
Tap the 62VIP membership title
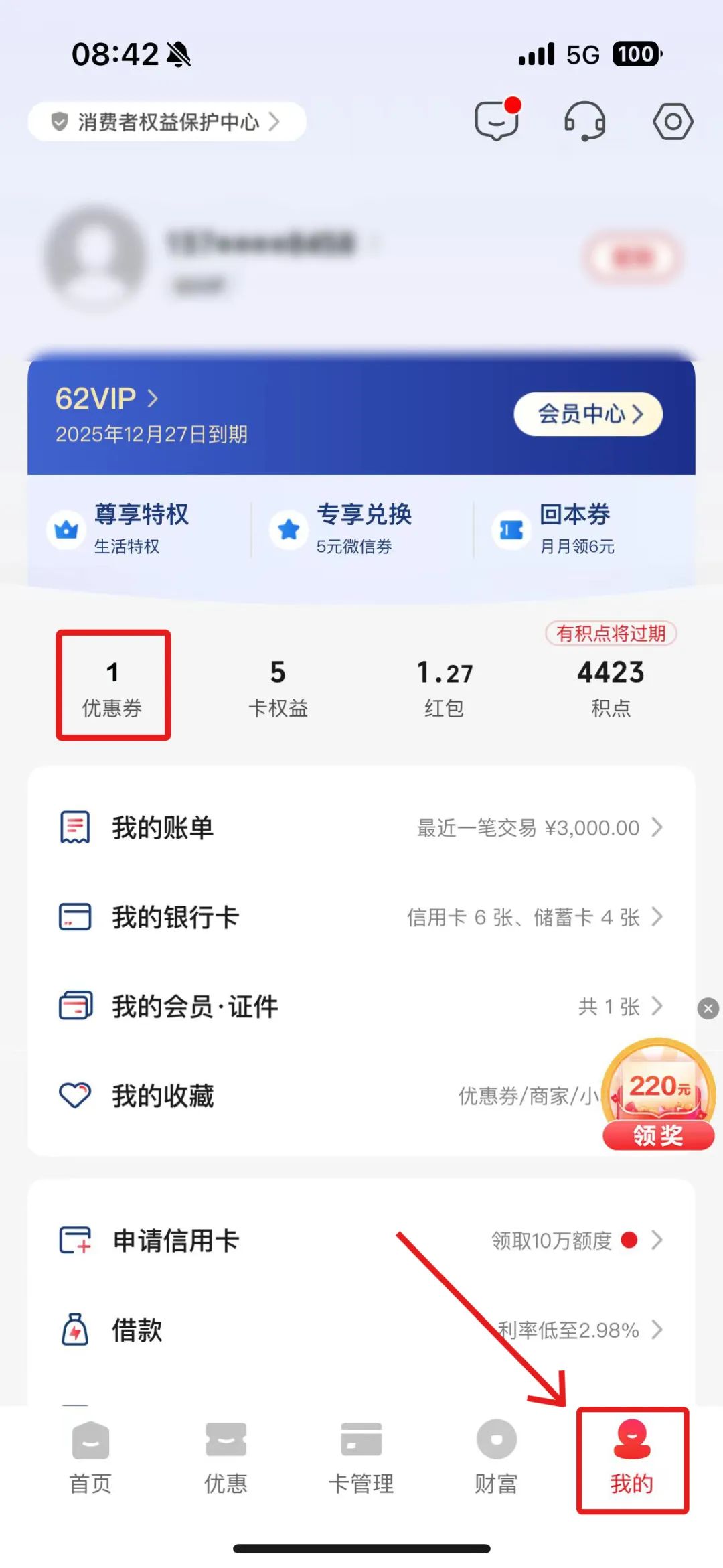[107, 399]
